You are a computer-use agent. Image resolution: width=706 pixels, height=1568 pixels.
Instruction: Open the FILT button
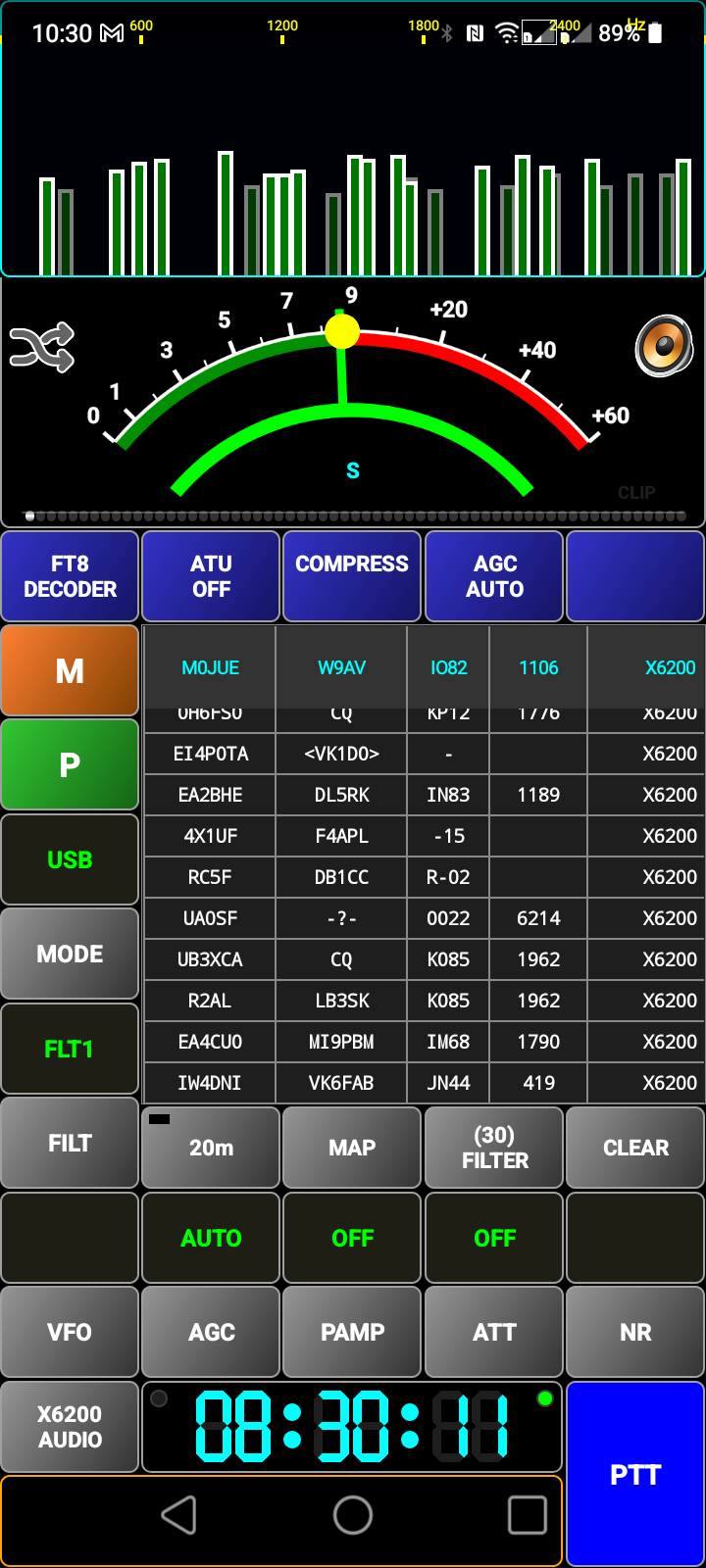click(x=70, y=1143)
